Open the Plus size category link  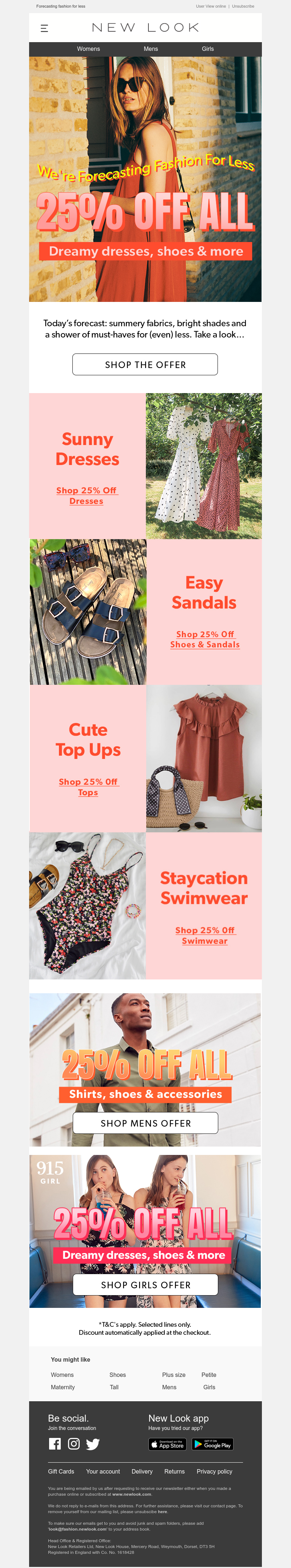(x=173, y=1375)
